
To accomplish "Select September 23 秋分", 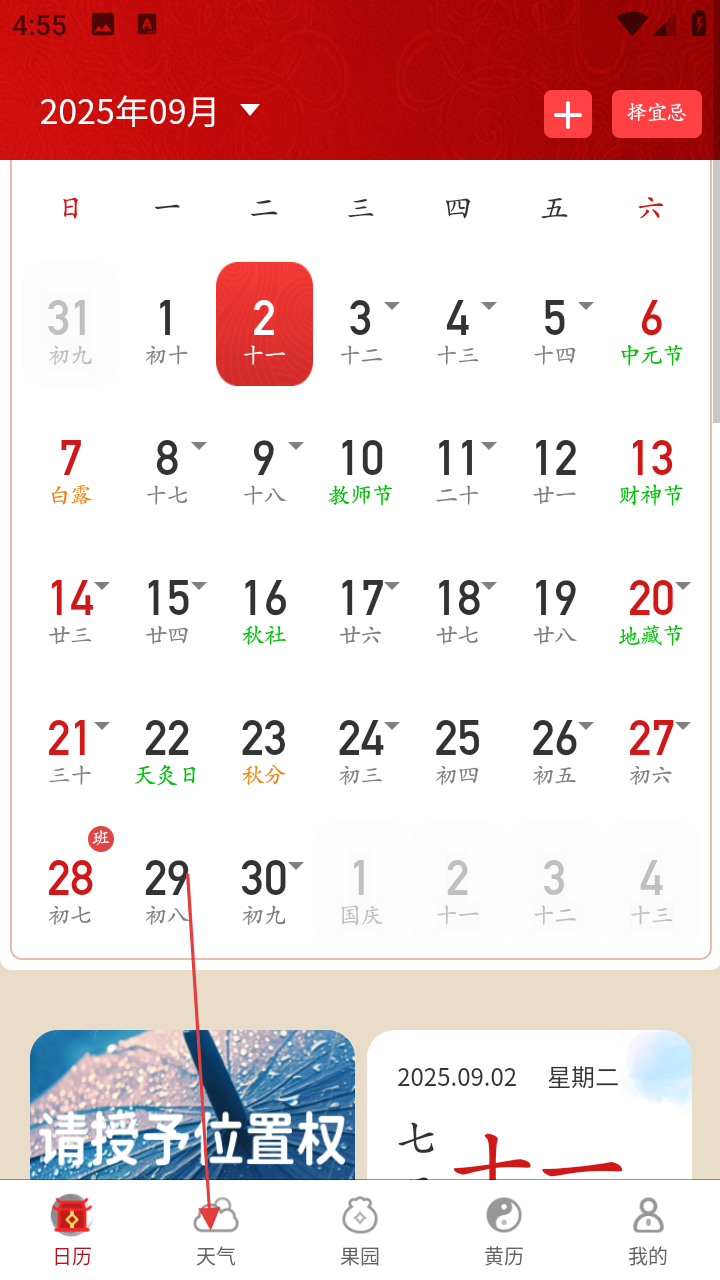I will (x=264, y=744).
